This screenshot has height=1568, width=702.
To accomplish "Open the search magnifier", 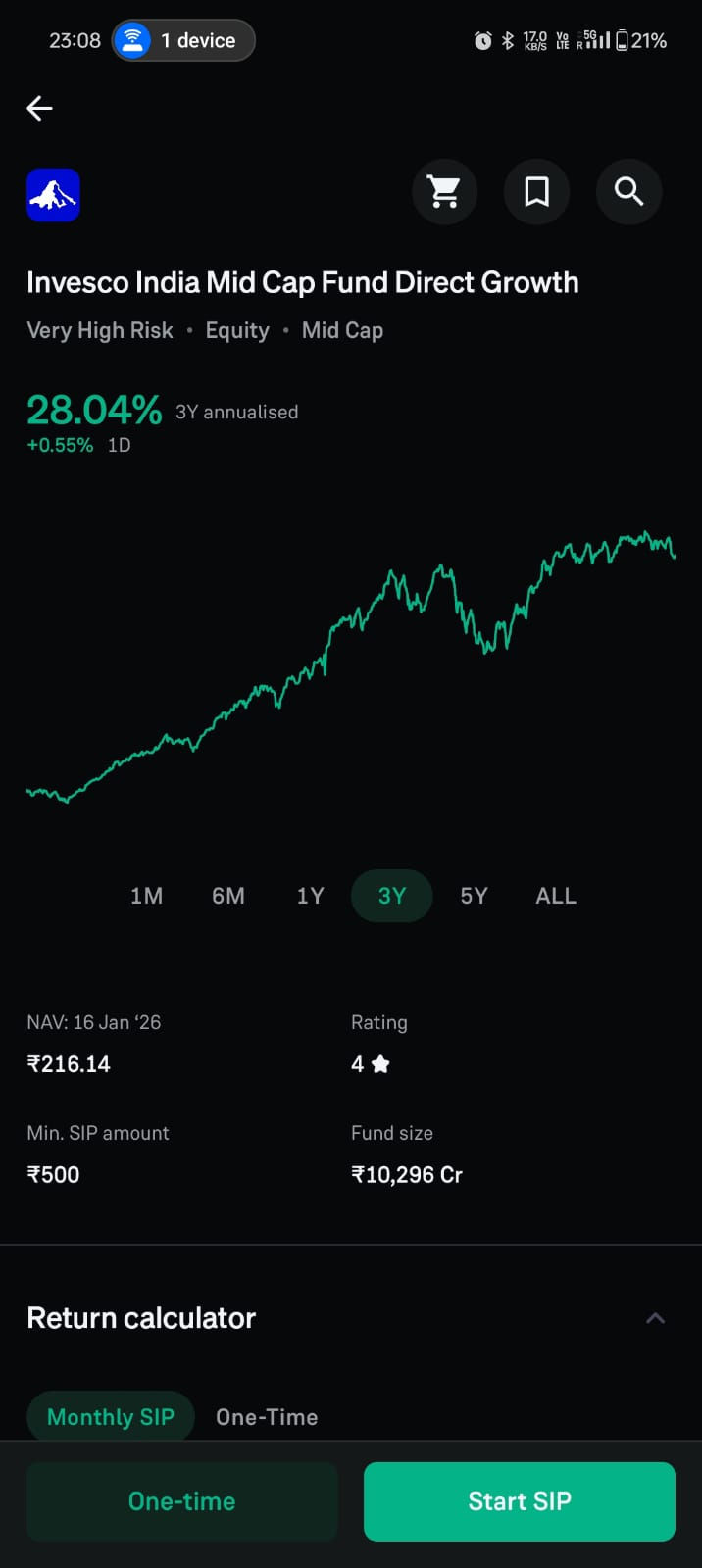I will pos(628,192).
